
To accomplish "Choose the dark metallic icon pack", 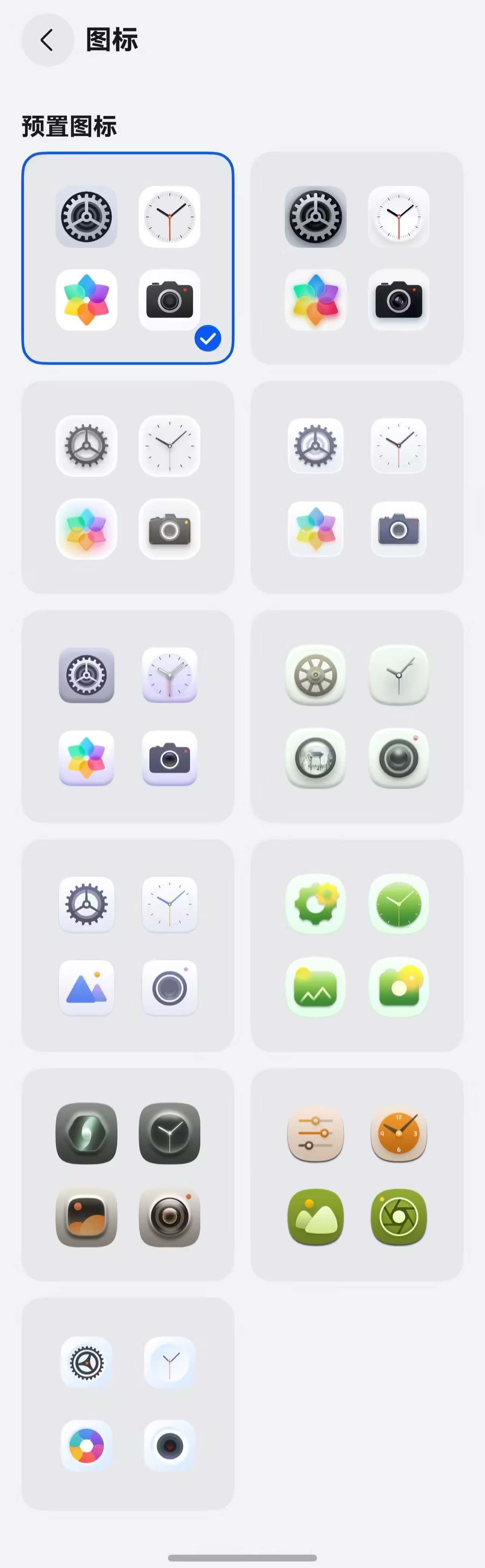I will [x=128, y=1175].
